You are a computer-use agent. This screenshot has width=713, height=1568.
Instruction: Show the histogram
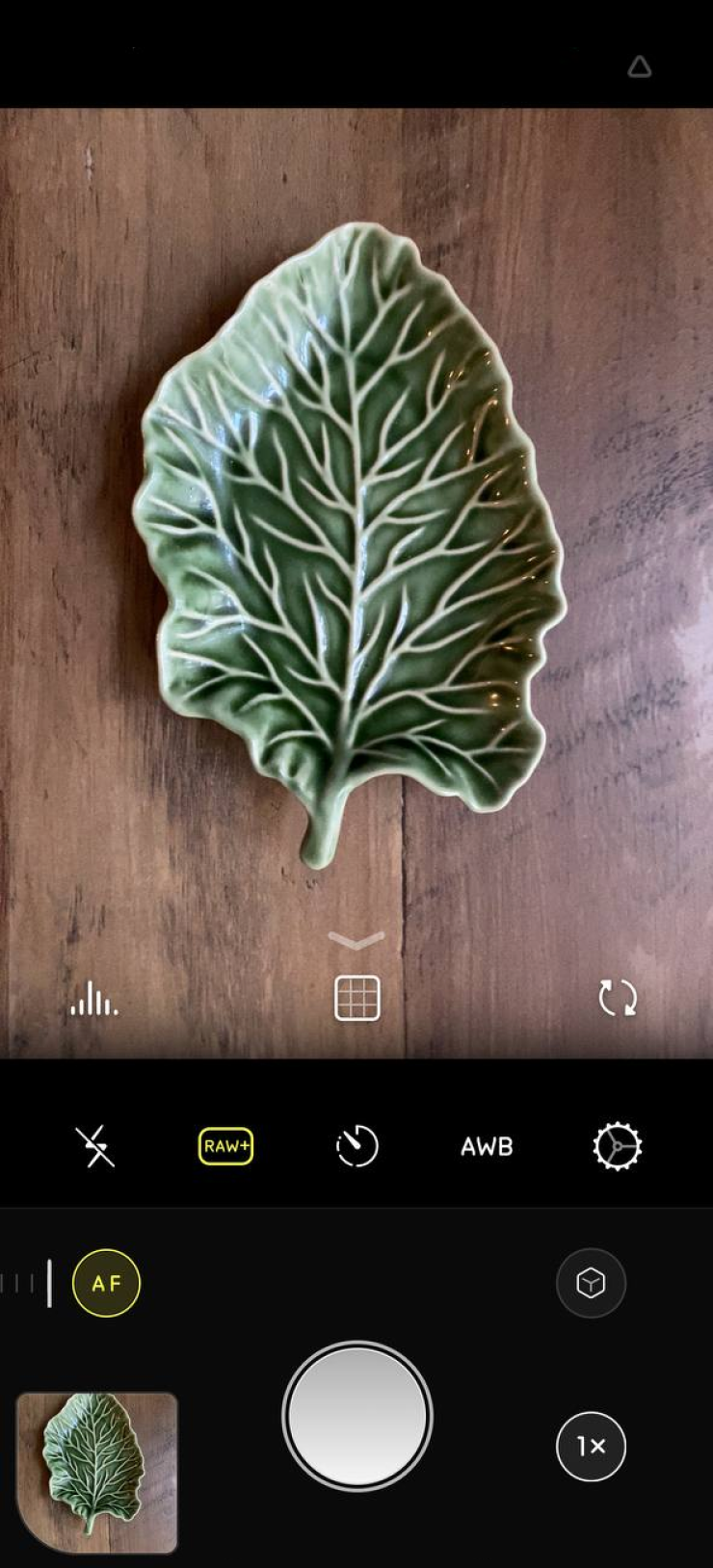point(94,999)
